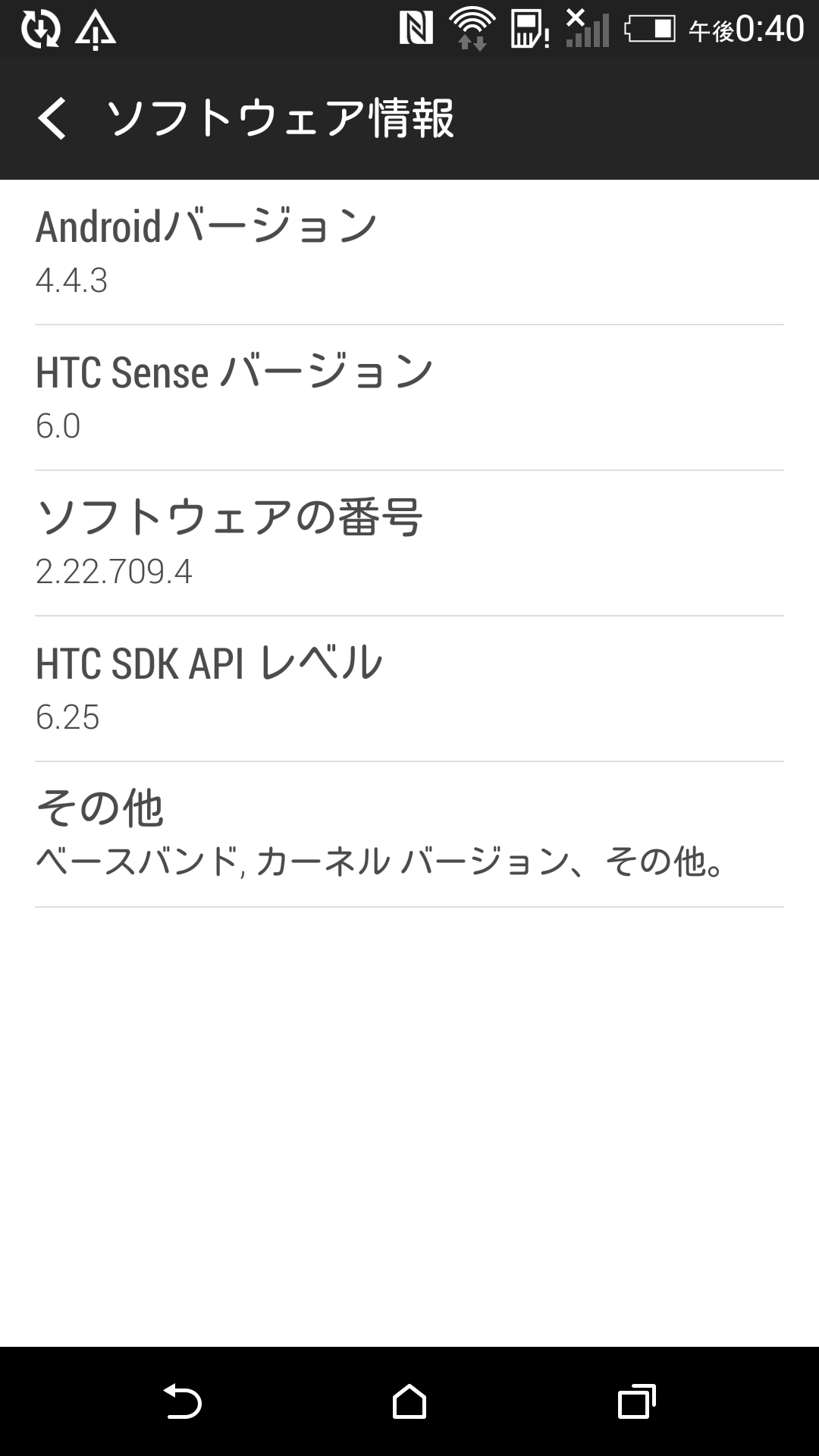
Task: Tap the system home button
Action: point(409,1401)
